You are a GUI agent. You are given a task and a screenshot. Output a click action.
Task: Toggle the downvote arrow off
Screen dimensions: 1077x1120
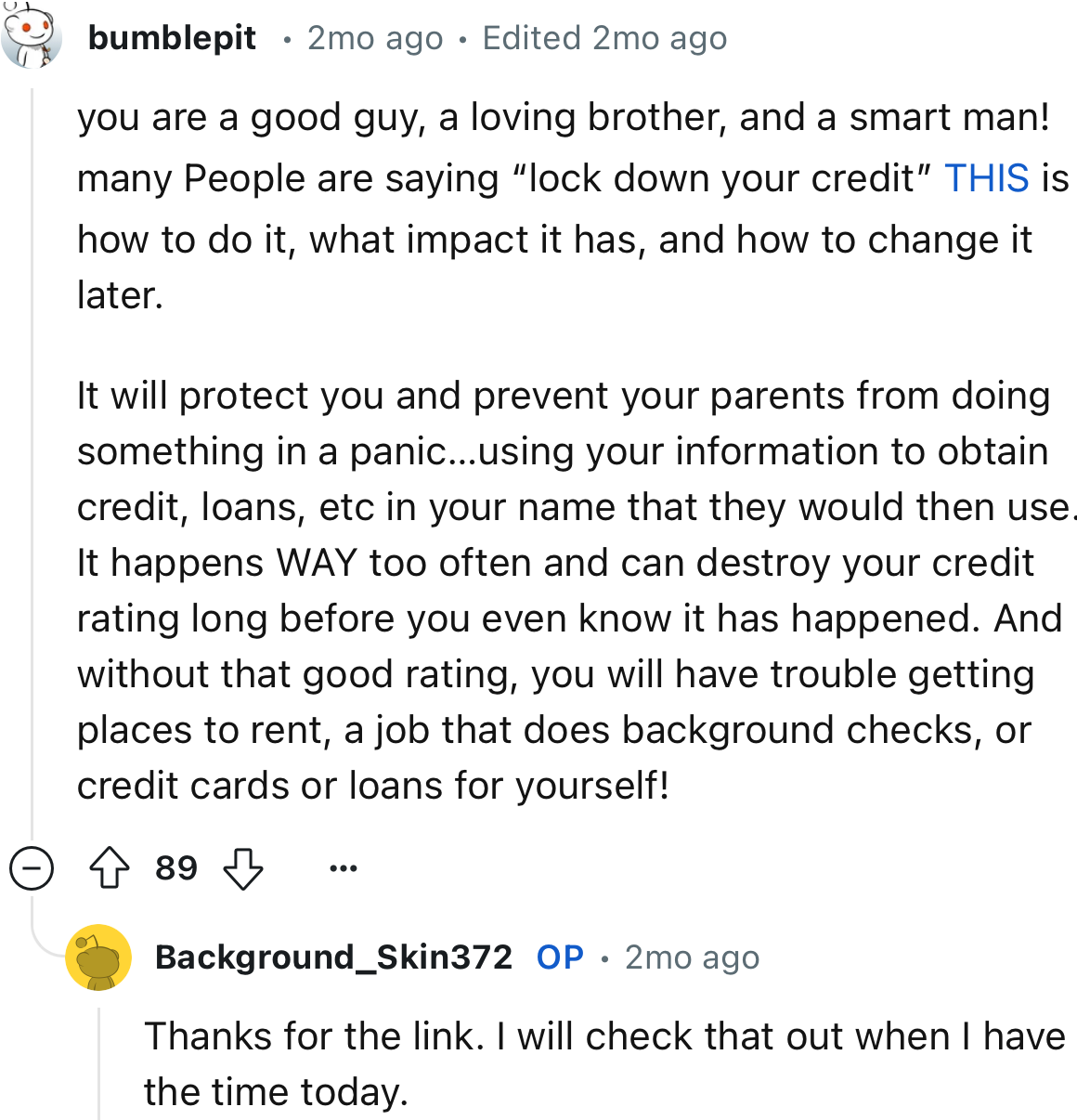[241, 868]
